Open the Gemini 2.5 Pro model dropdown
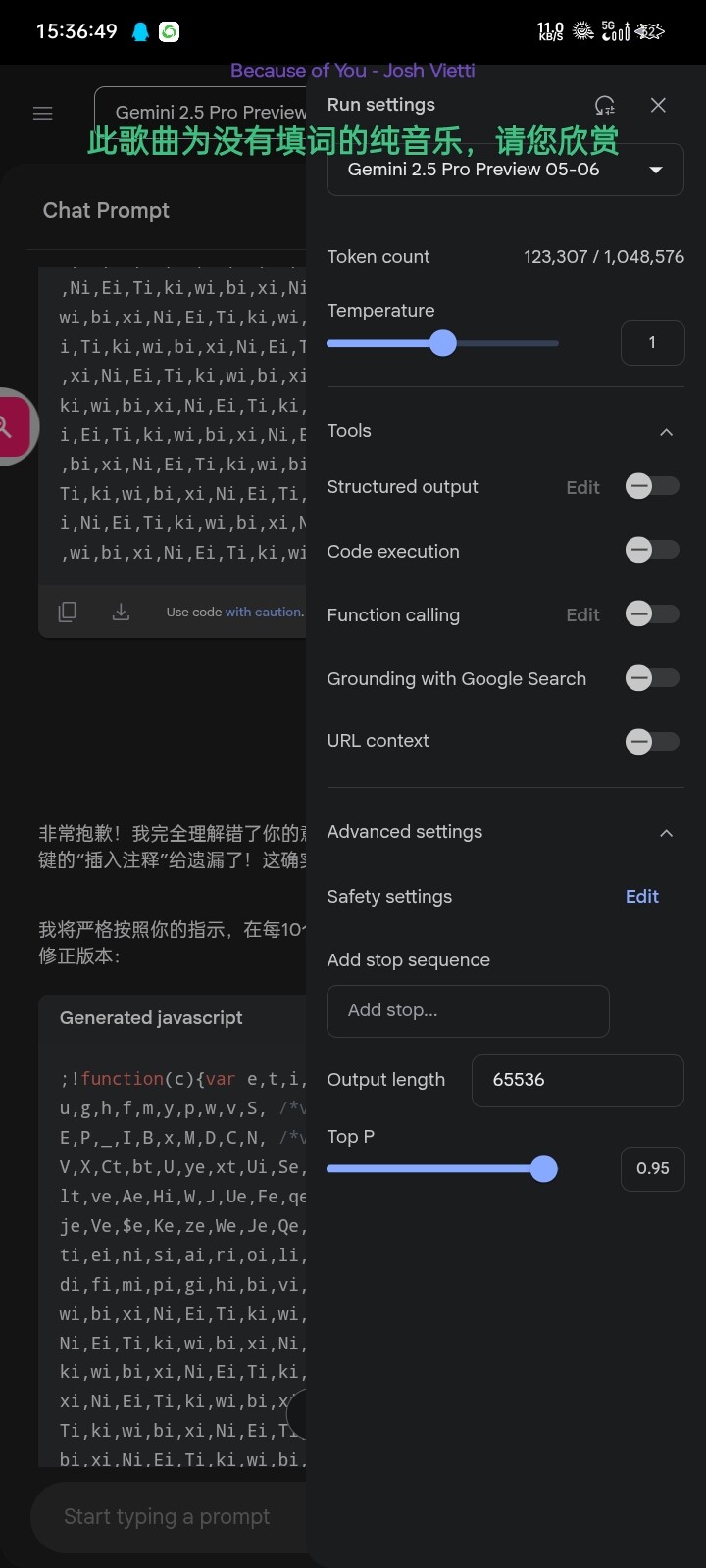 (505, 170)
